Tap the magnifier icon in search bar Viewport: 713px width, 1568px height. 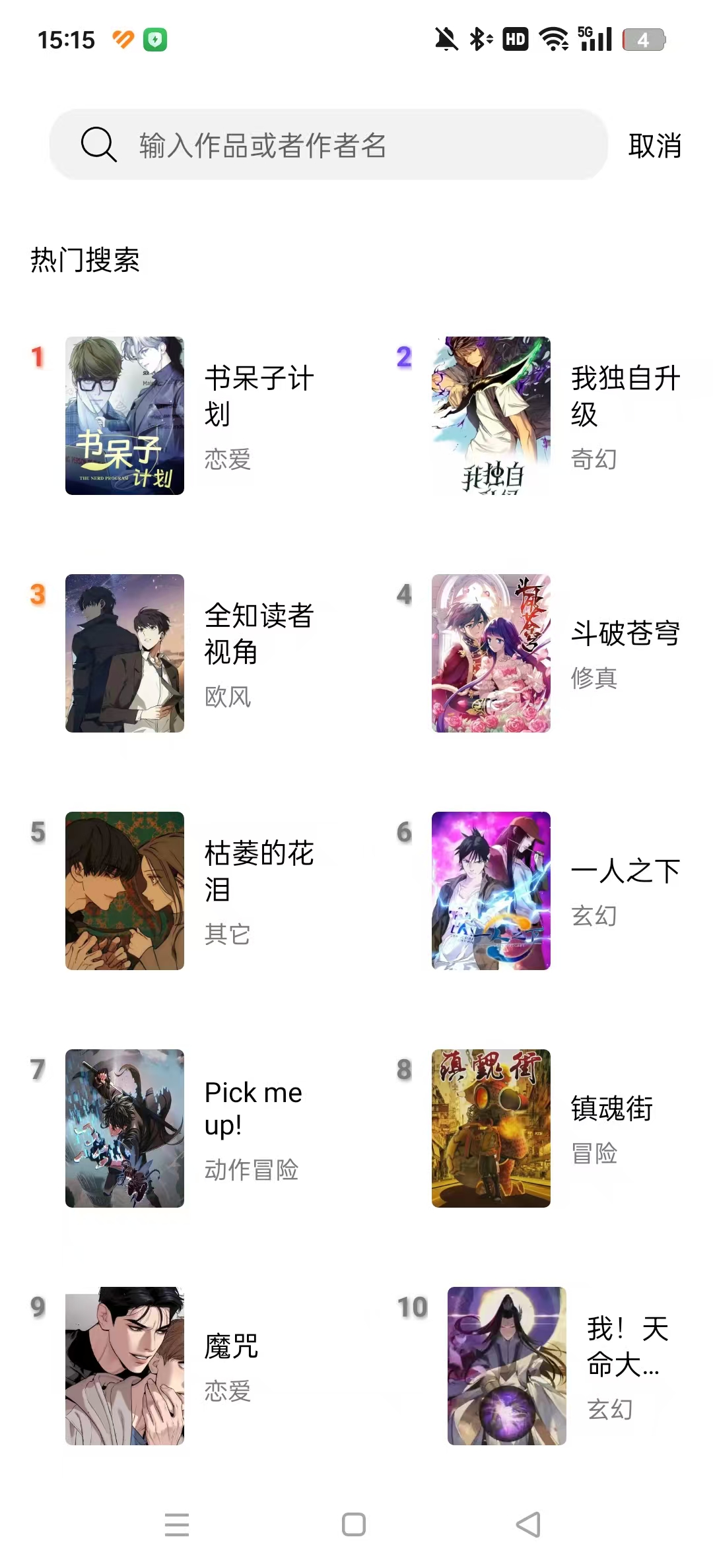tap(98, 146)
